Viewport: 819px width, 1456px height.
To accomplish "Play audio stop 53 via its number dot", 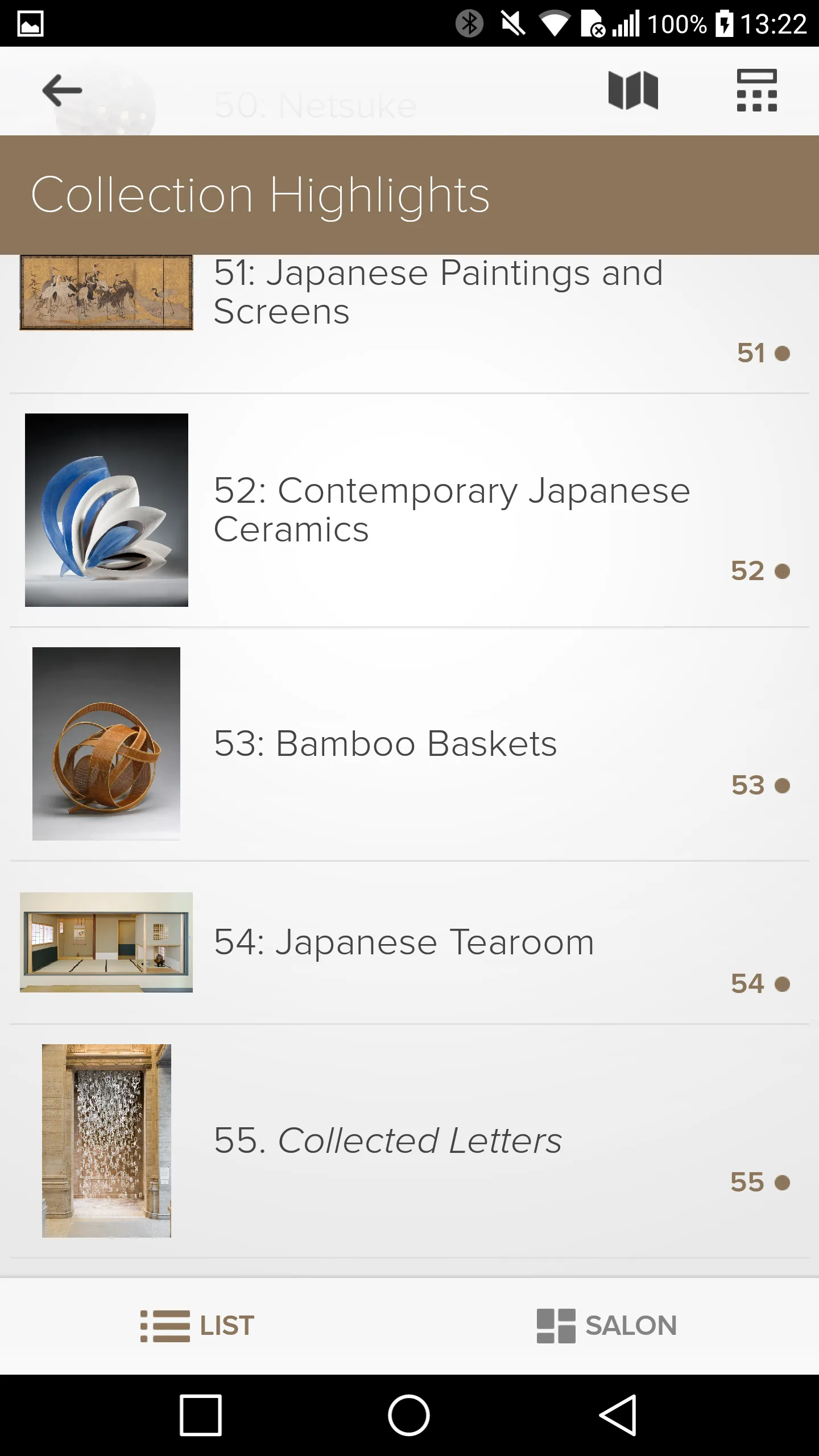I will tap(783, 785).
